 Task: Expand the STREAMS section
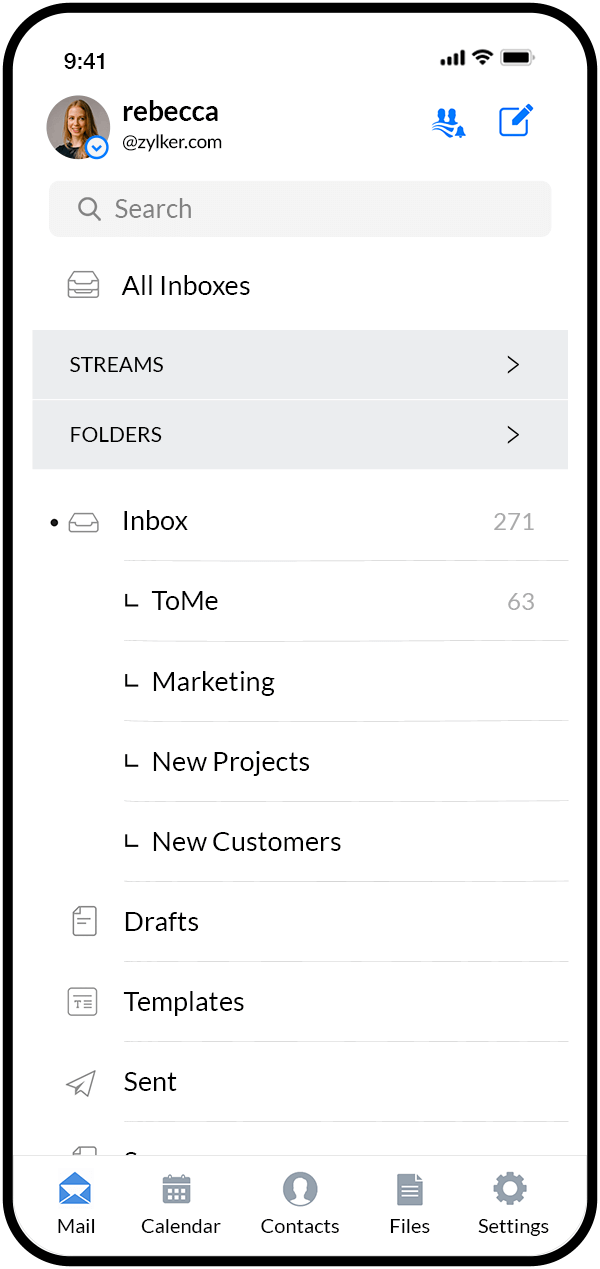point(300,365)
